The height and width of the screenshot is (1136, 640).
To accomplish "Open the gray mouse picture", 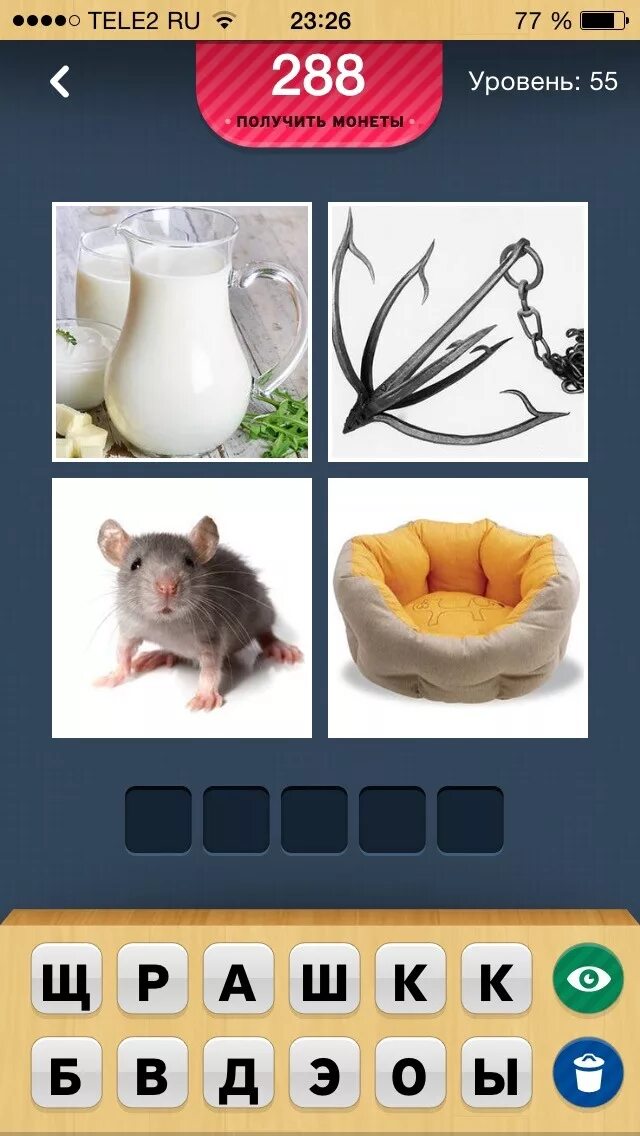I will point(182,608).
